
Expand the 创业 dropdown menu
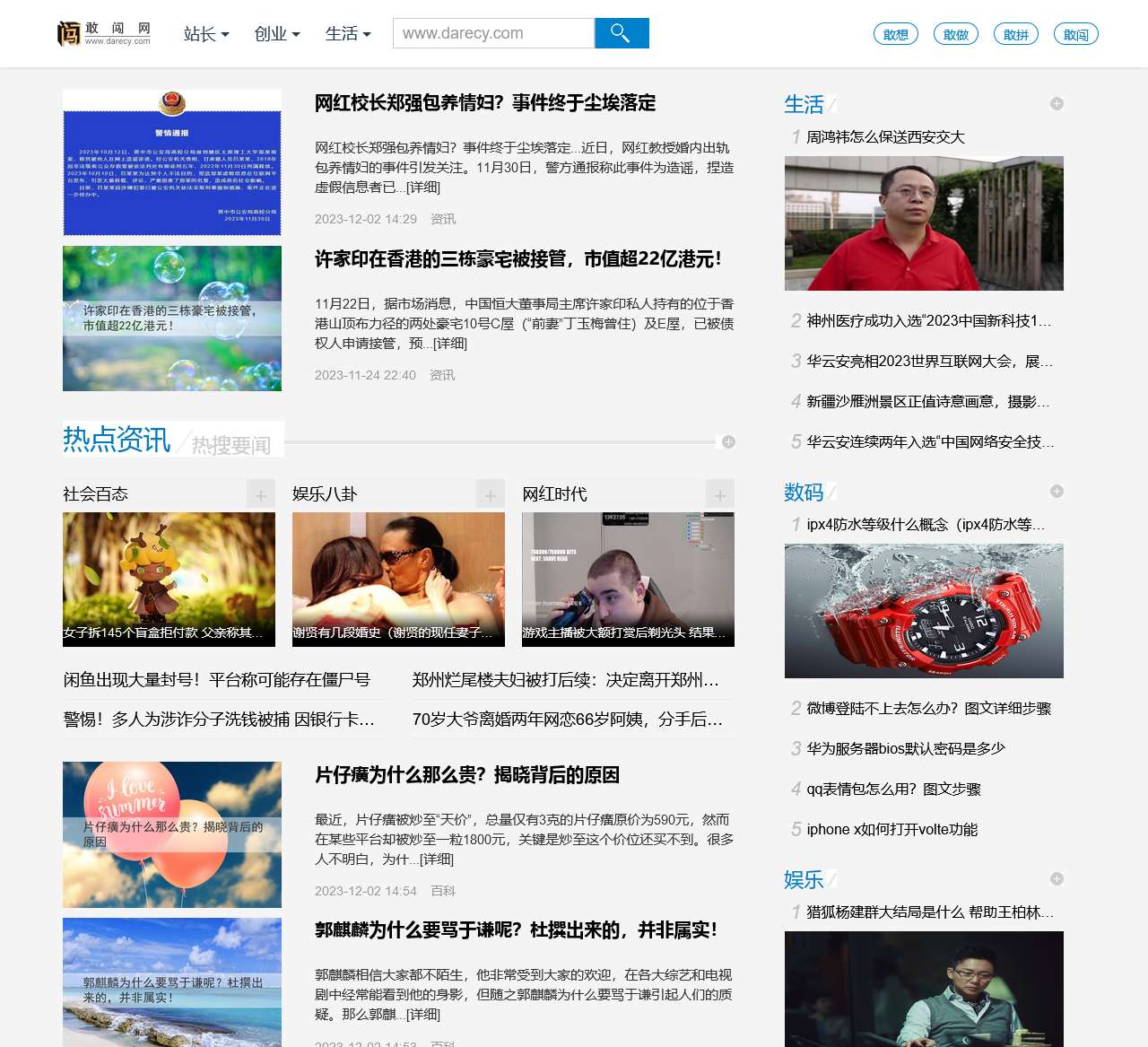pos(277,34)
